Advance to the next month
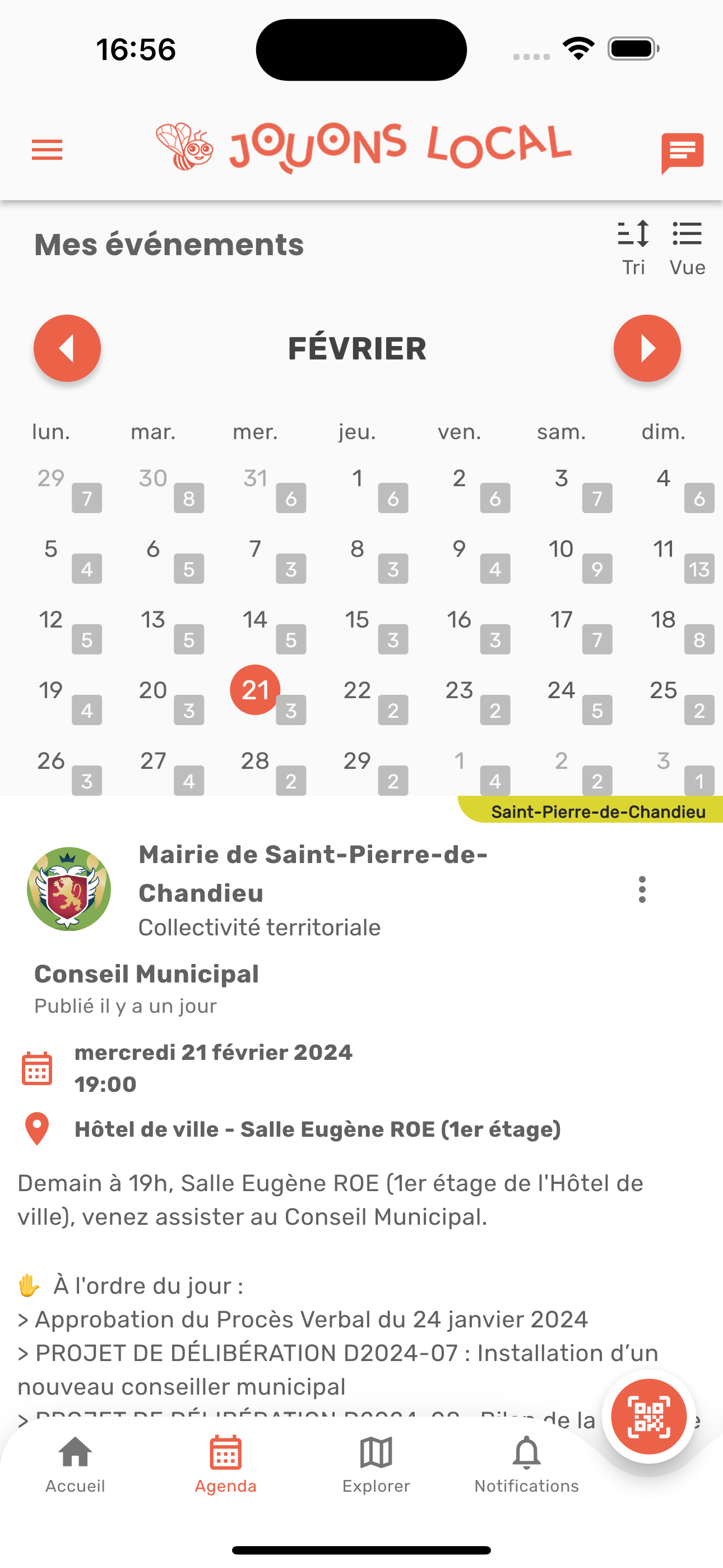This screenshot has height=1568, width=723. [x=647, y=348]
